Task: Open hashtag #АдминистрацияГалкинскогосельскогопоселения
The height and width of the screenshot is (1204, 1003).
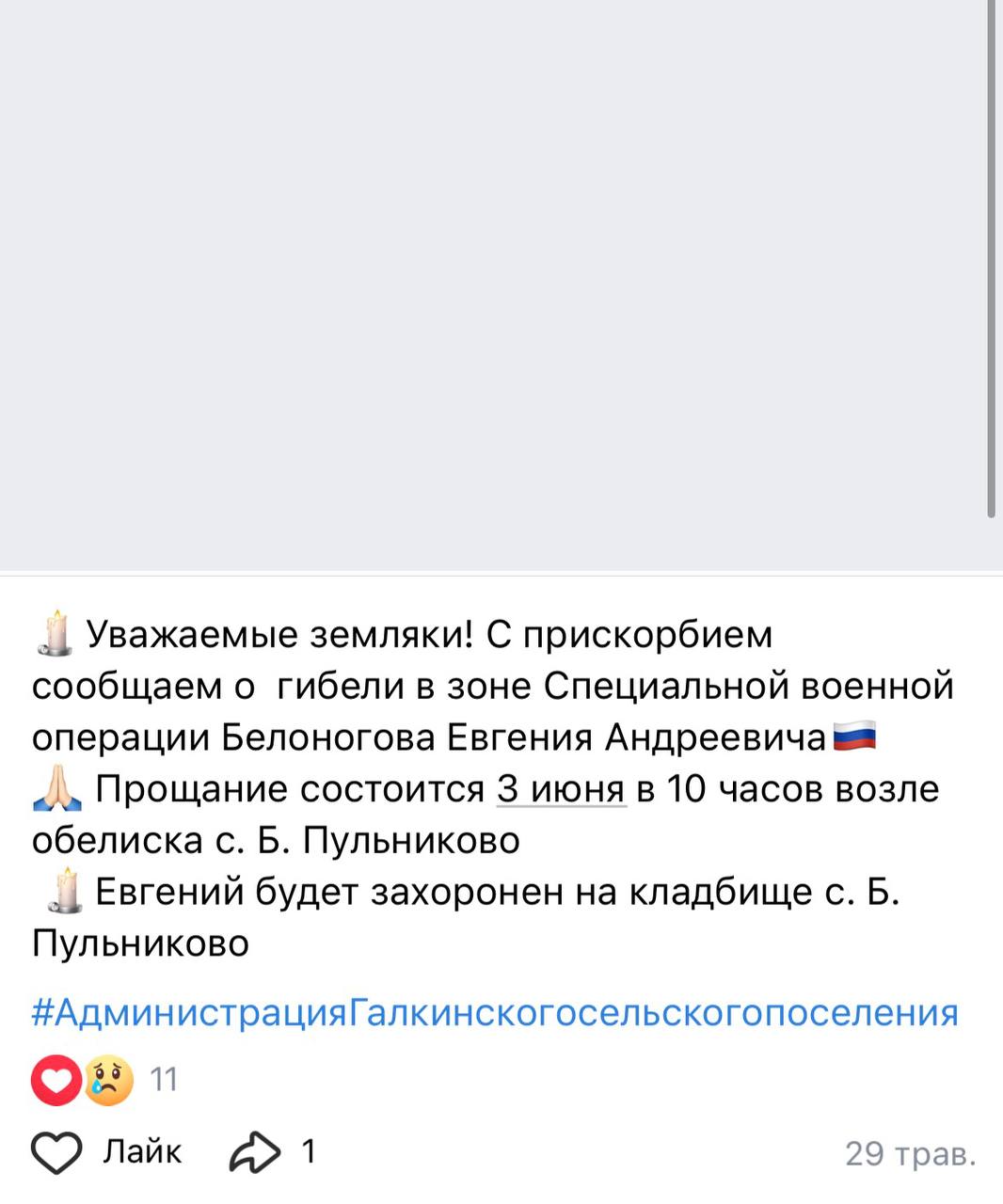Action: tap(495, 1013)
